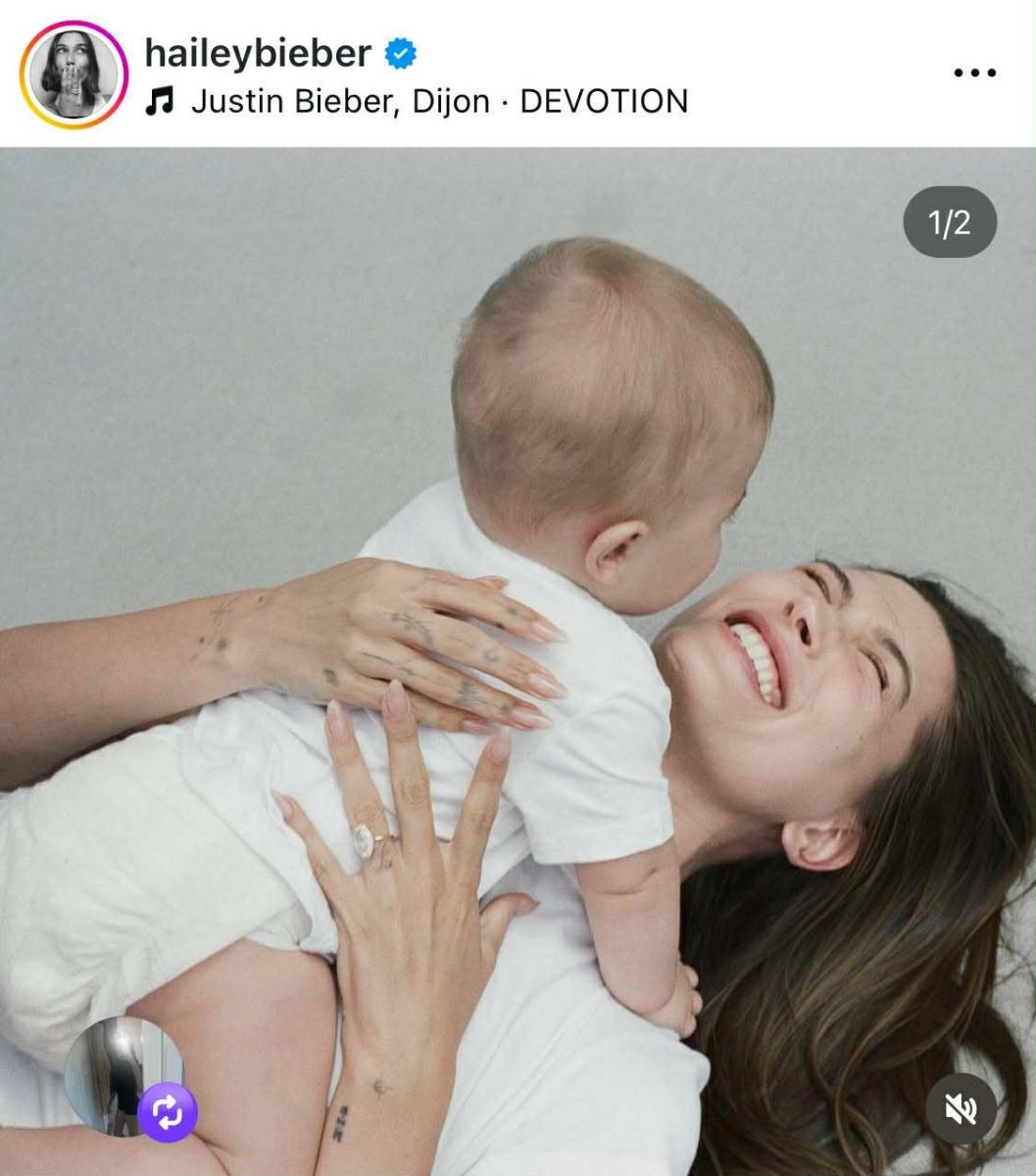This screenshot has width=1036, height=1176.
Task: Open haileybieber's story from profile picture
Action: click(x=74, y=74)
